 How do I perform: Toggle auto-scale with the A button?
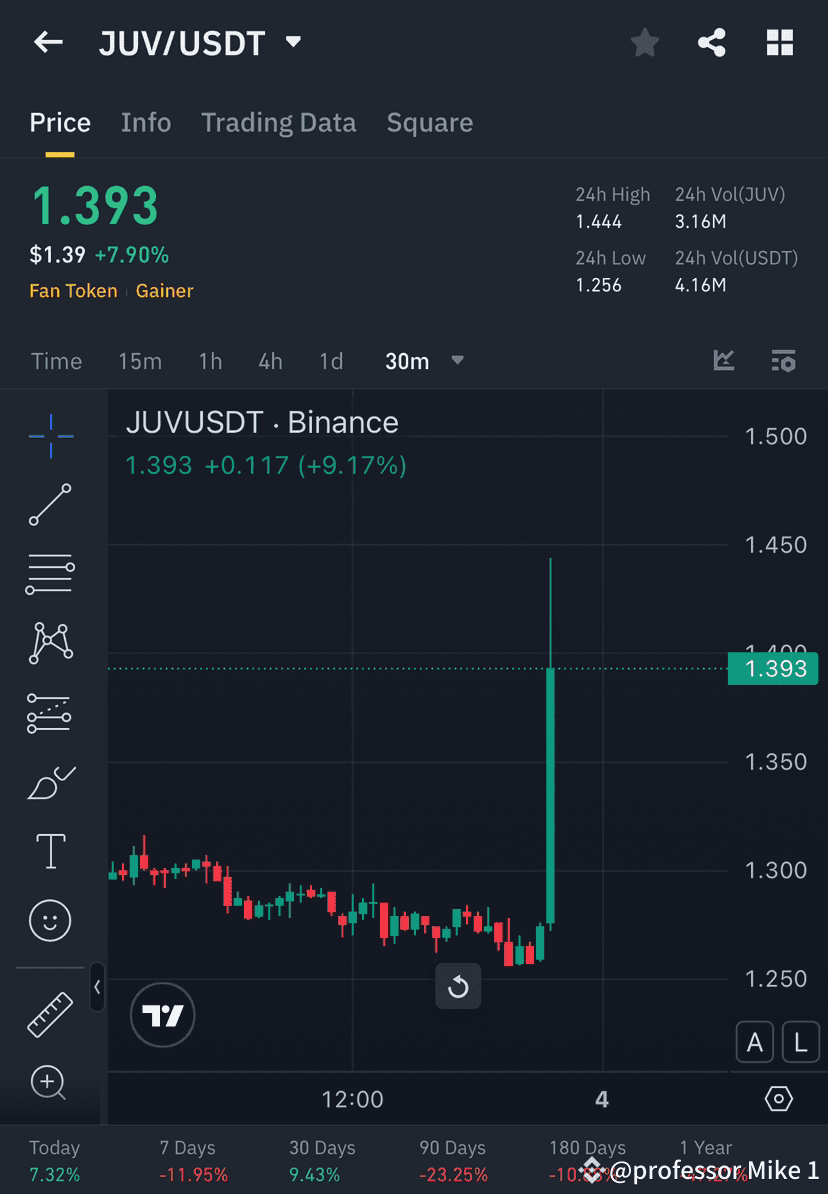(754, 1042)
